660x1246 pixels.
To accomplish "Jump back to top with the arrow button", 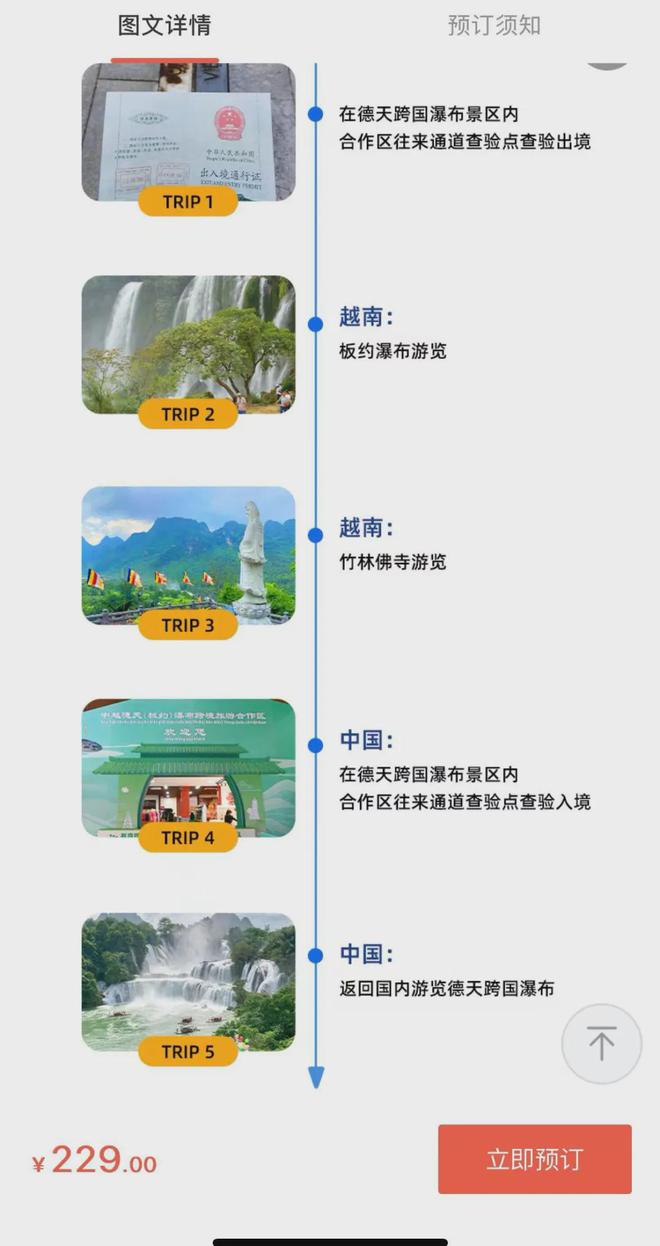I will [601, 1044].
